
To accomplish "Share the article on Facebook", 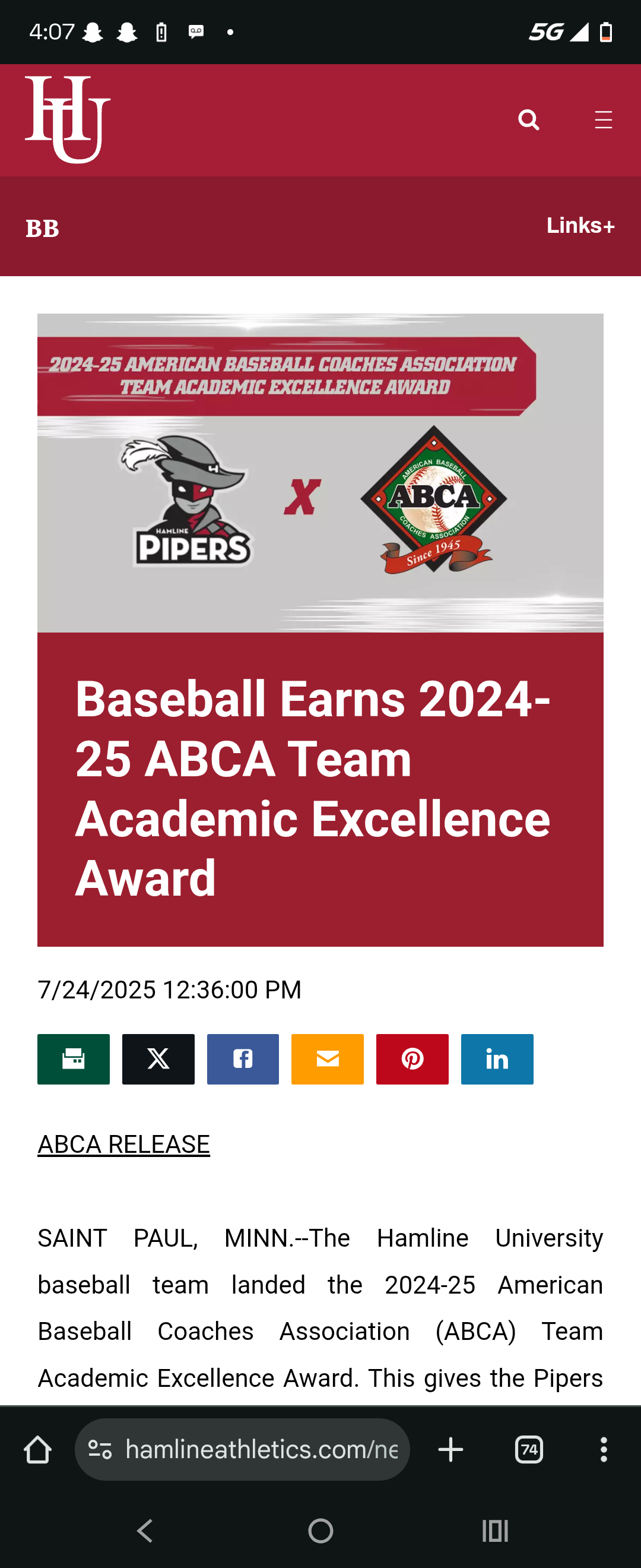I will coord(243,1059).
